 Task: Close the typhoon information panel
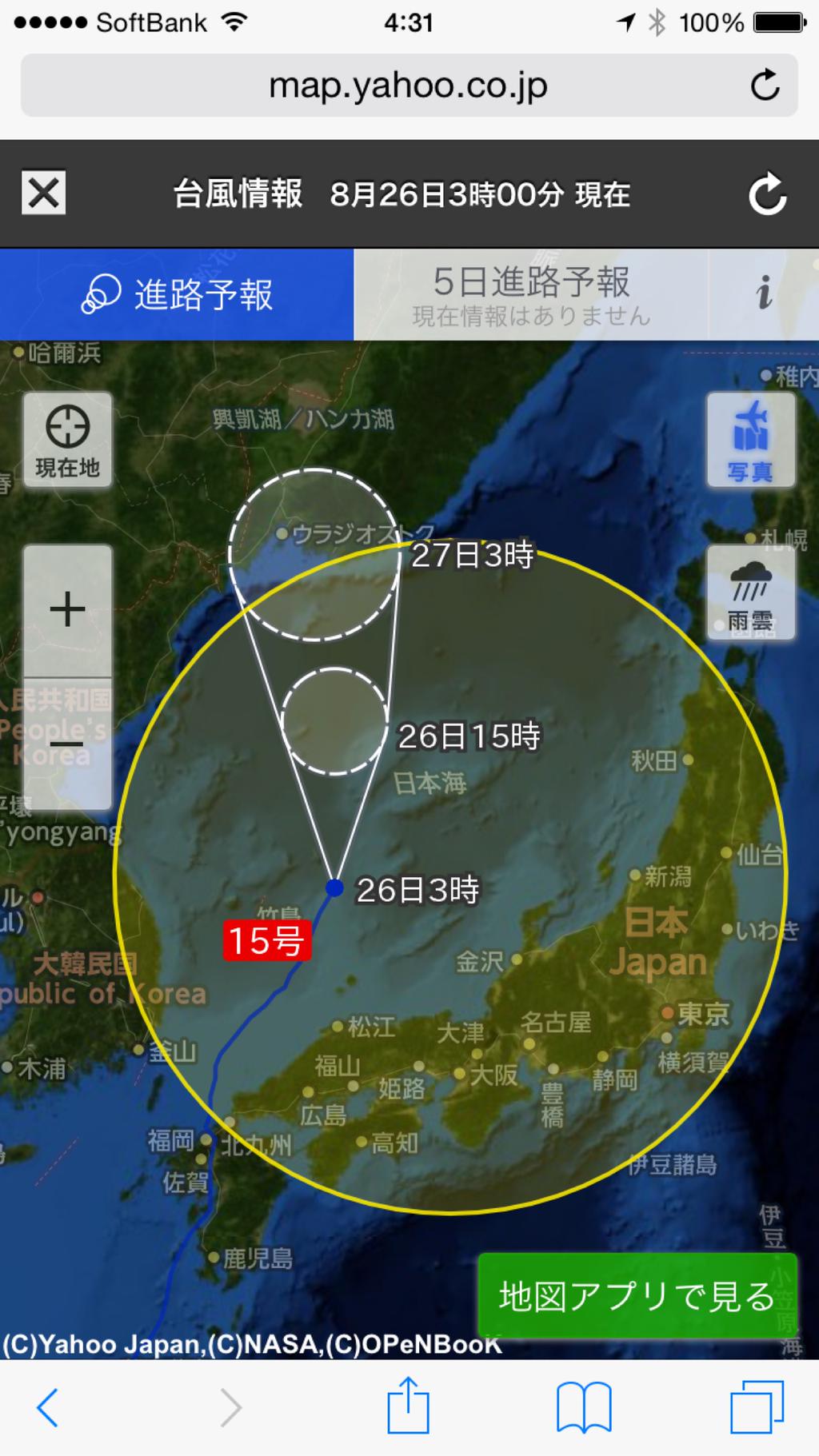tap(44, 193)
